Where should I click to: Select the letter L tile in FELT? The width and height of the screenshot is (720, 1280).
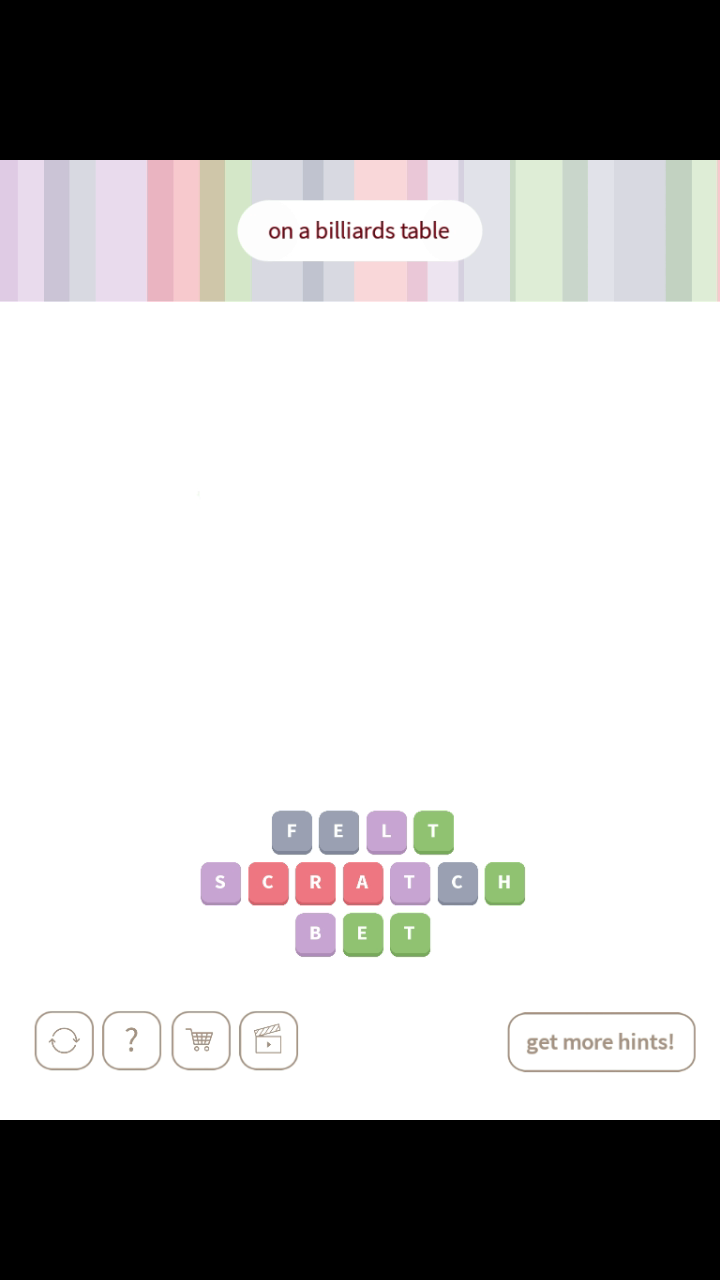(x=386, y=831)
